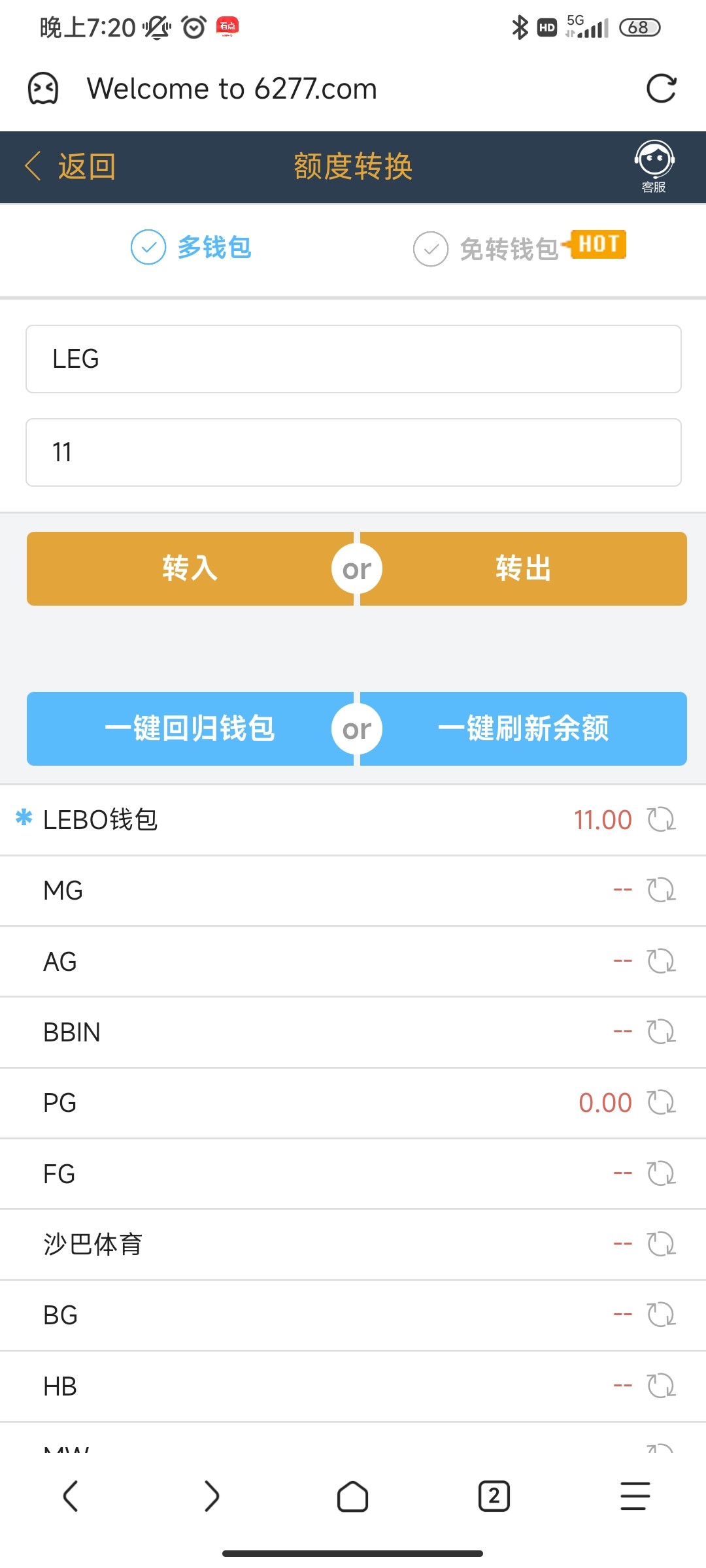Refresh the MG balance
This screenshot has height=1568, width=706.
pos(661,890)
